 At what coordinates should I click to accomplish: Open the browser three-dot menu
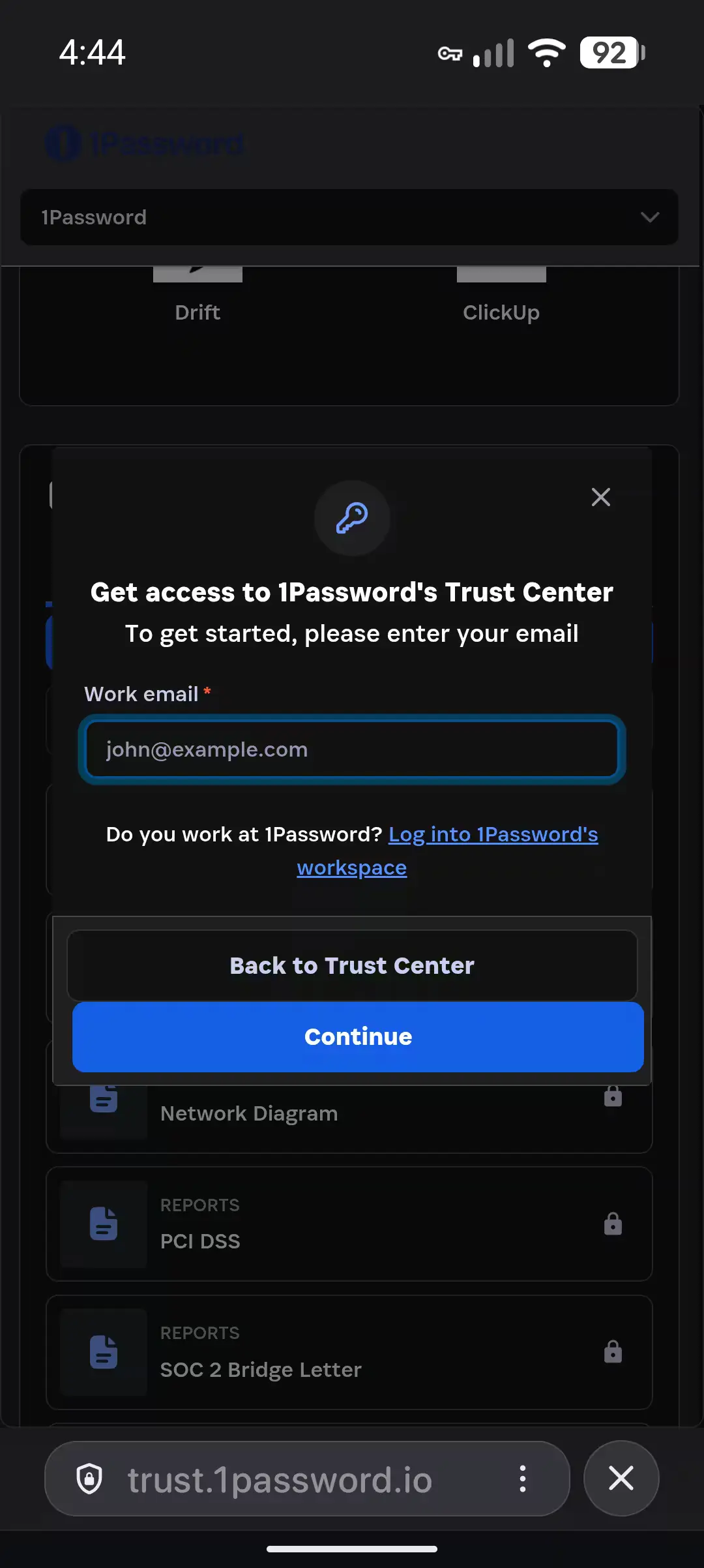tap(522, 1479)
